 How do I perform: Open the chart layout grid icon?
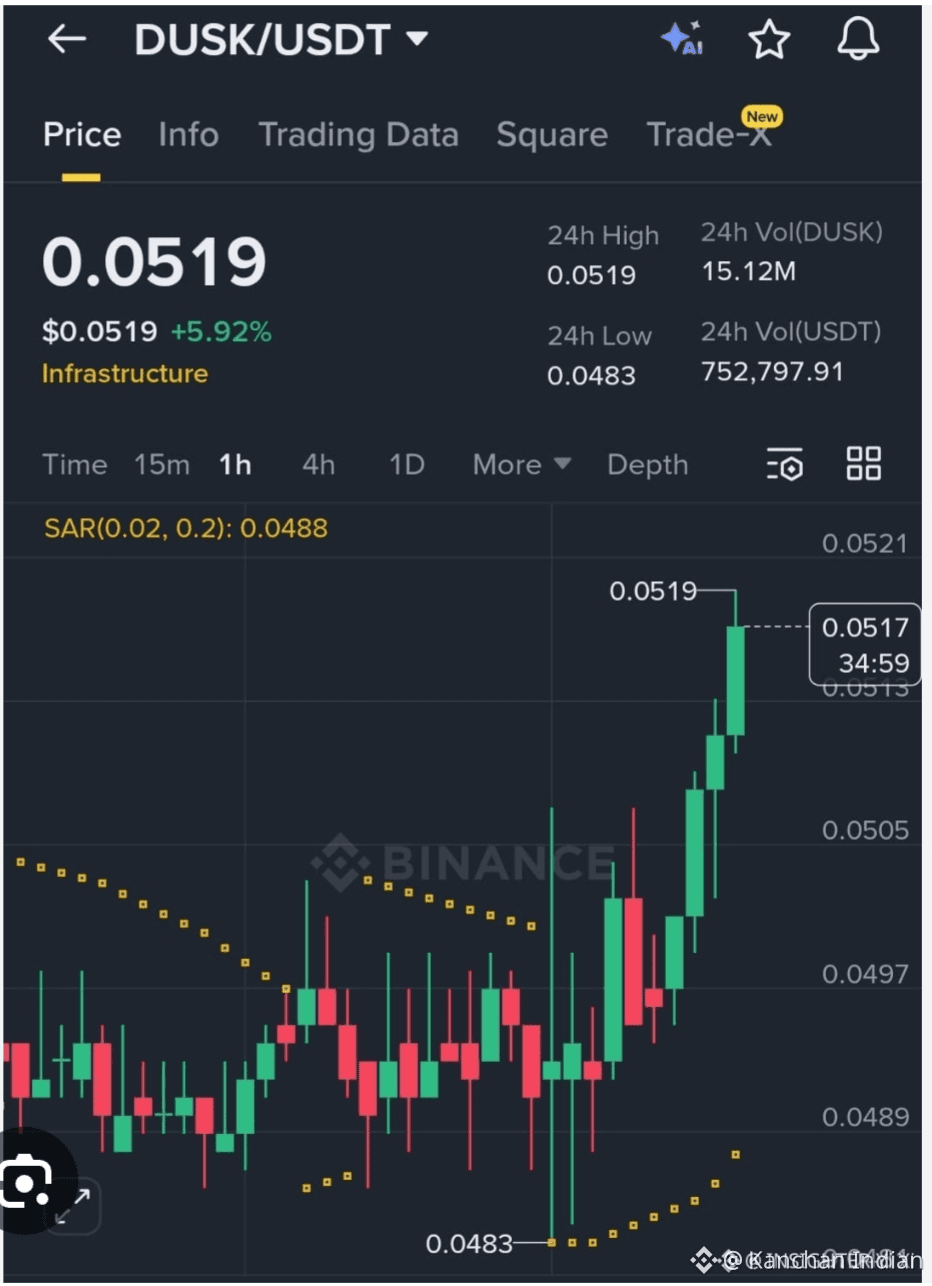pyautogui.click(x=864, y=464)
